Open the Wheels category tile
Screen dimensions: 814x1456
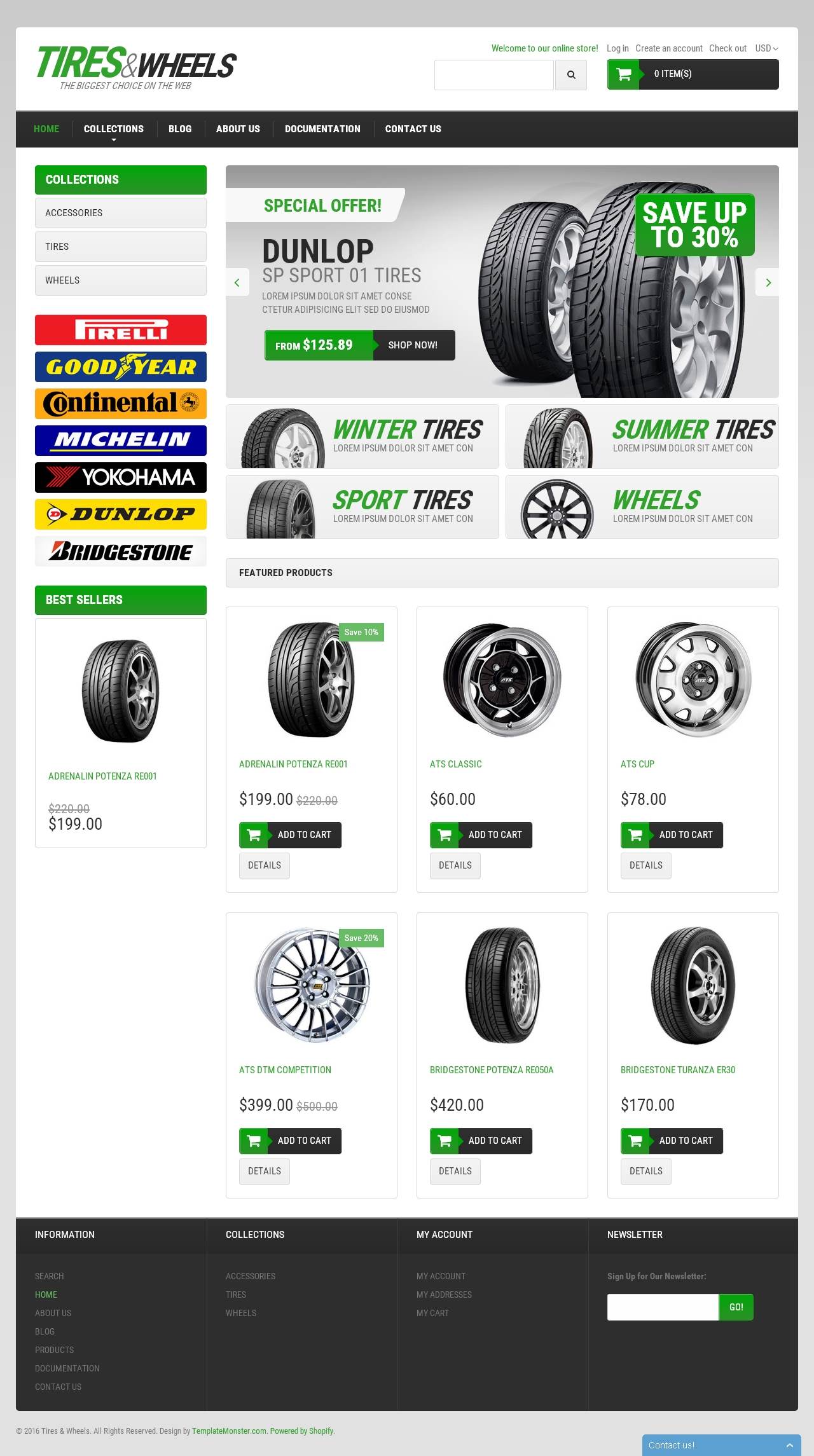point(642,507)
